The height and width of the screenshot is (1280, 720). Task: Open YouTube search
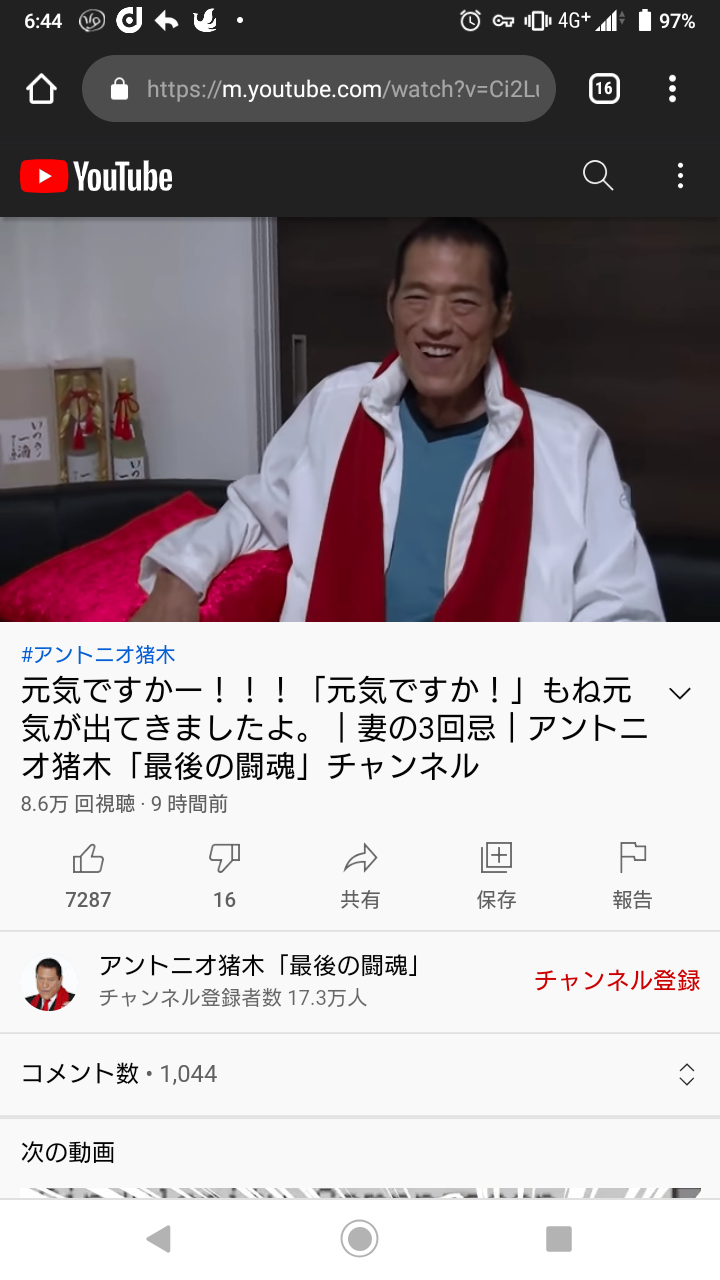point(597,177)
